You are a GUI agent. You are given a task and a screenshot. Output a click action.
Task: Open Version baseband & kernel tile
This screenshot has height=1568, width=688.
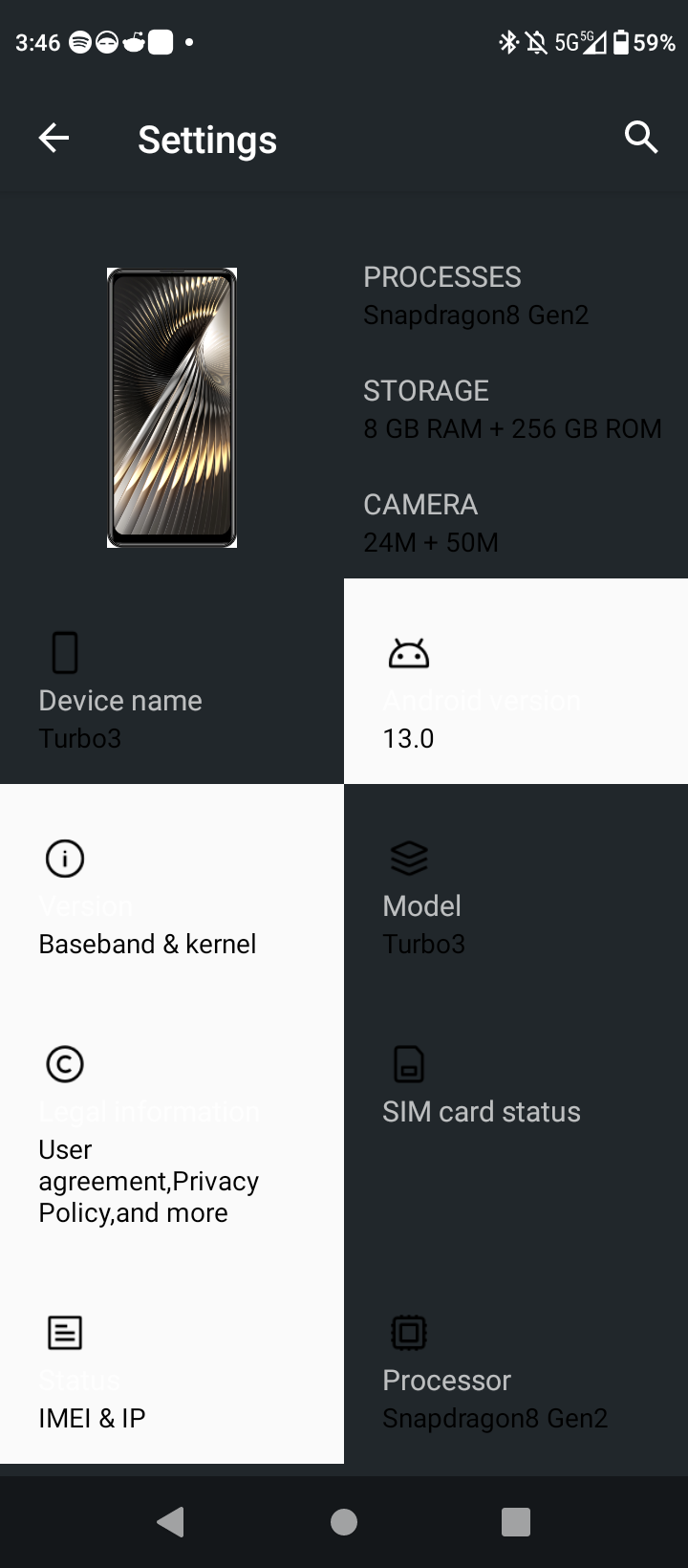pos(172,887)
